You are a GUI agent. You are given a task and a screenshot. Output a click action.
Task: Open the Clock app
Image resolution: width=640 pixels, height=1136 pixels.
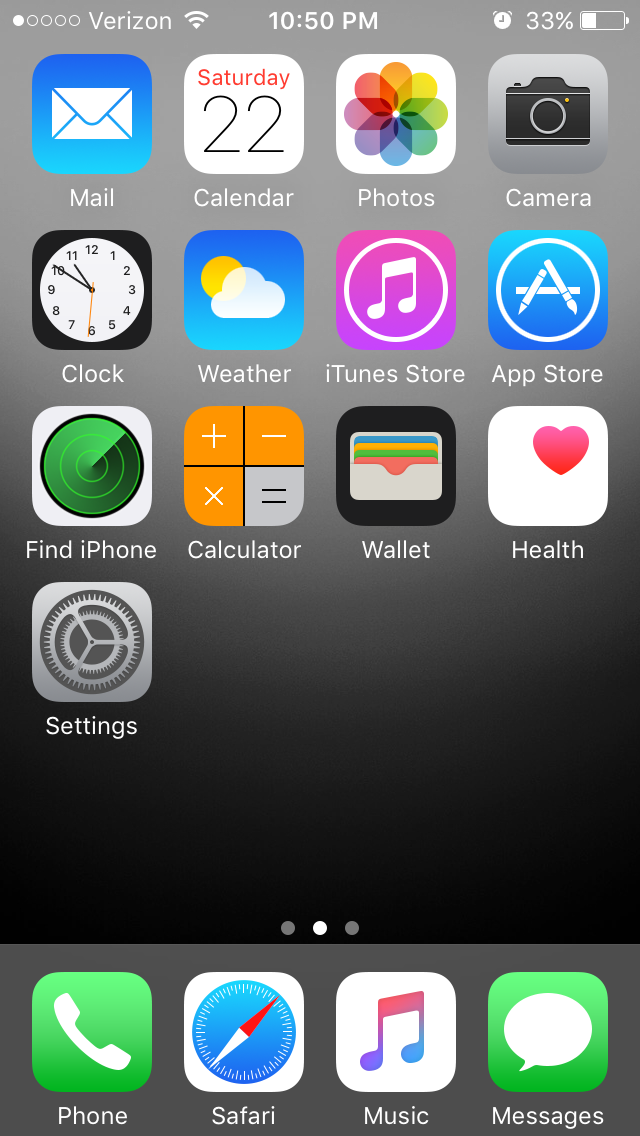point(92,291)
